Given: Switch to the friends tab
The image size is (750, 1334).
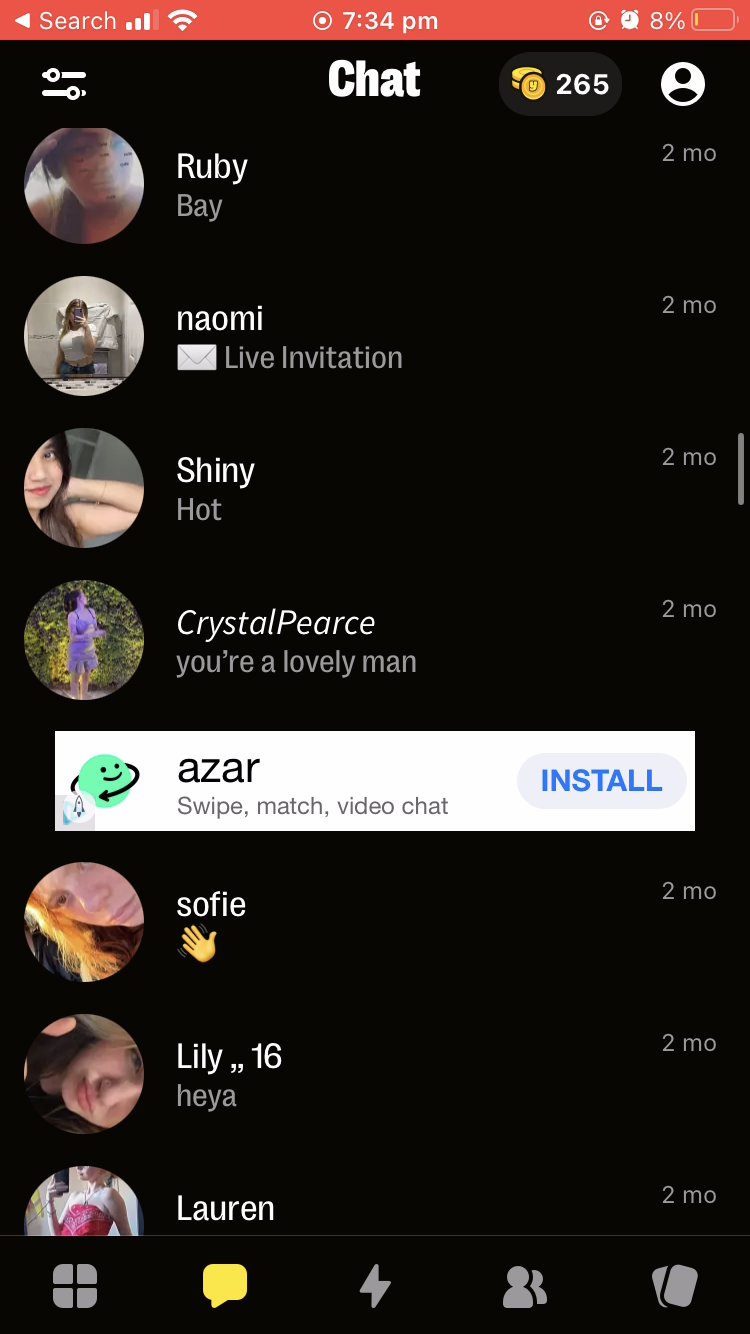Looking at the screenshot, I should point(525,1287).
